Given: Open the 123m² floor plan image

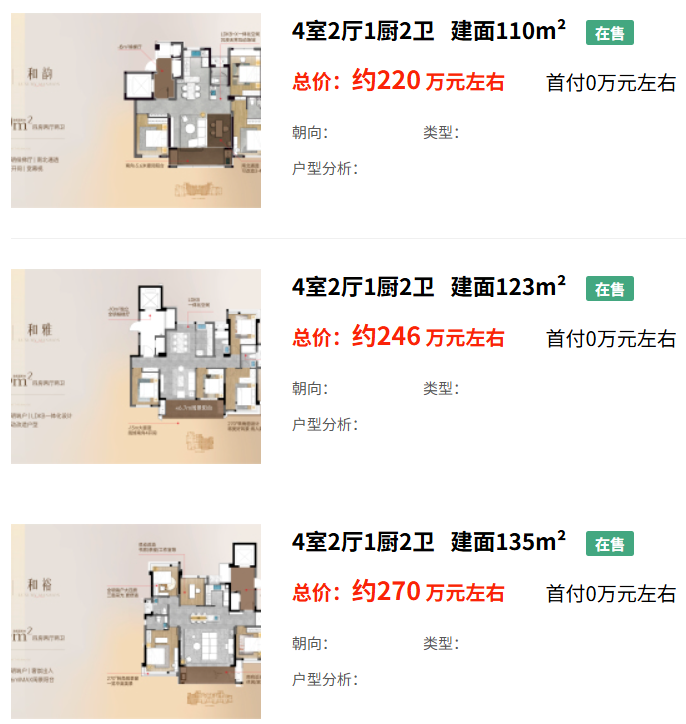Looking at the screenshot, I should [136, 366].
